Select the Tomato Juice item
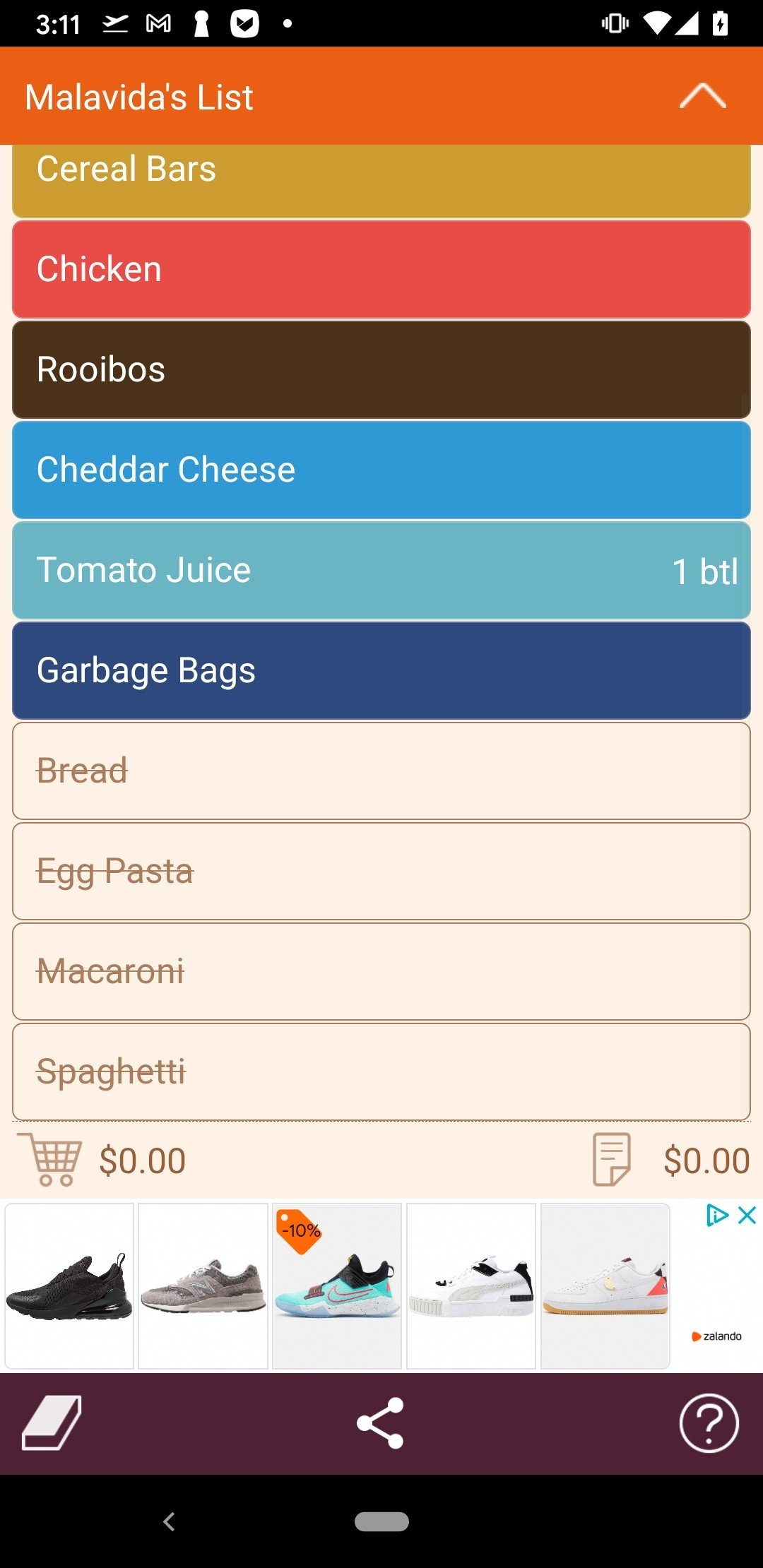Screen dimensions: 763x1568 coord(381,570)
